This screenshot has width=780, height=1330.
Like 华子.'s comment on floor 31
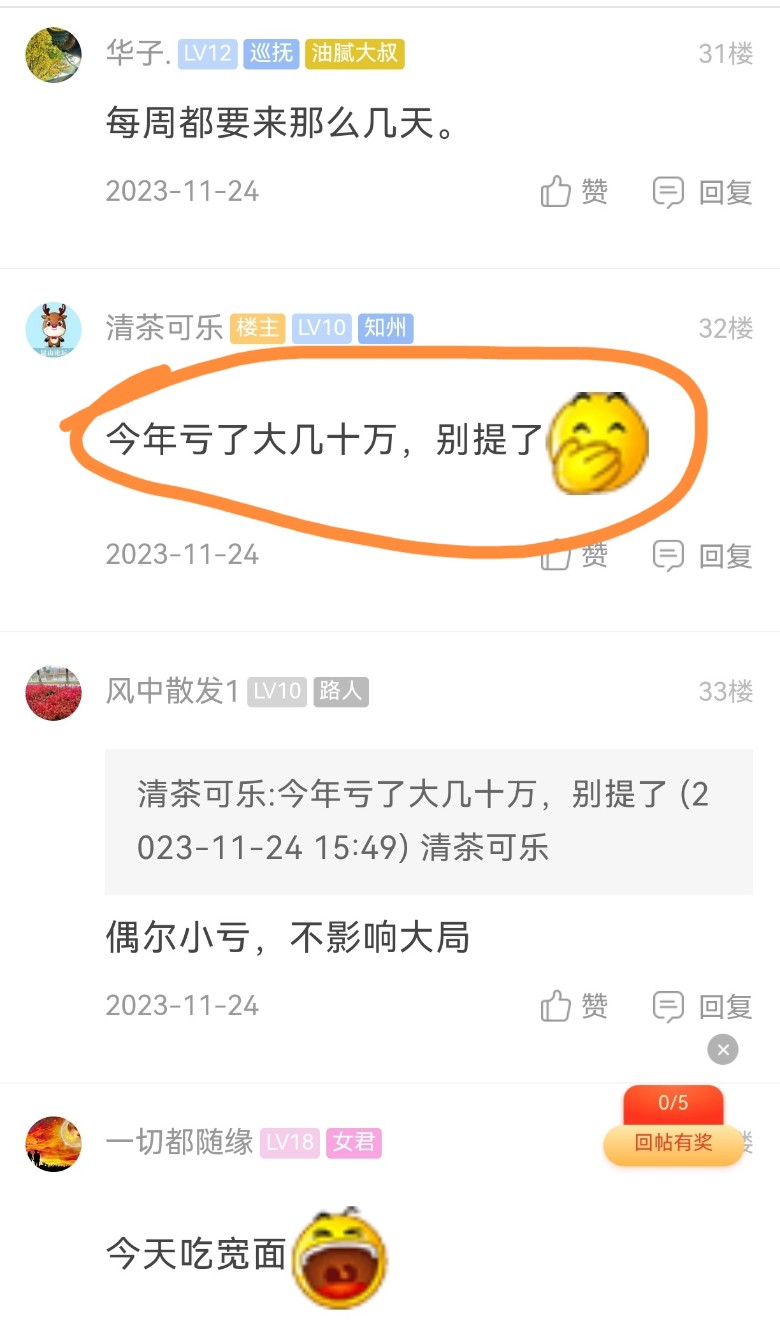click(x=574, y=191)
